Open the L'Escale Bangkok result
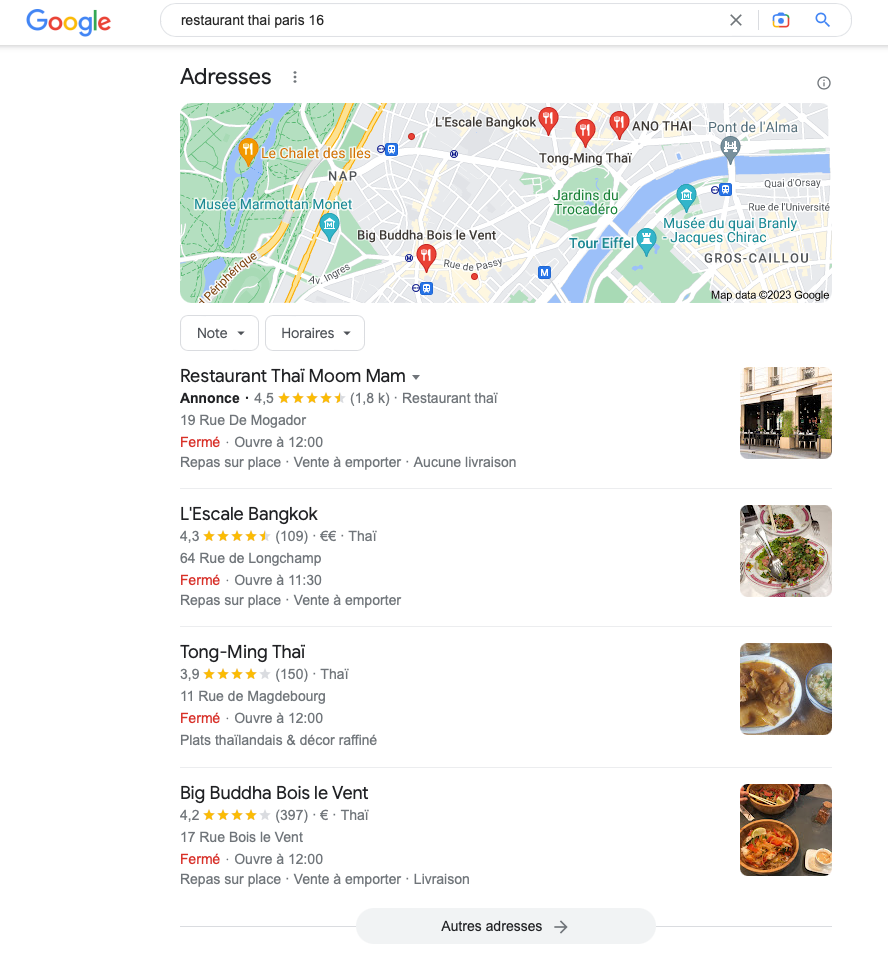Image resolution: width=888 pixels, height=970 pixels. 249,514
